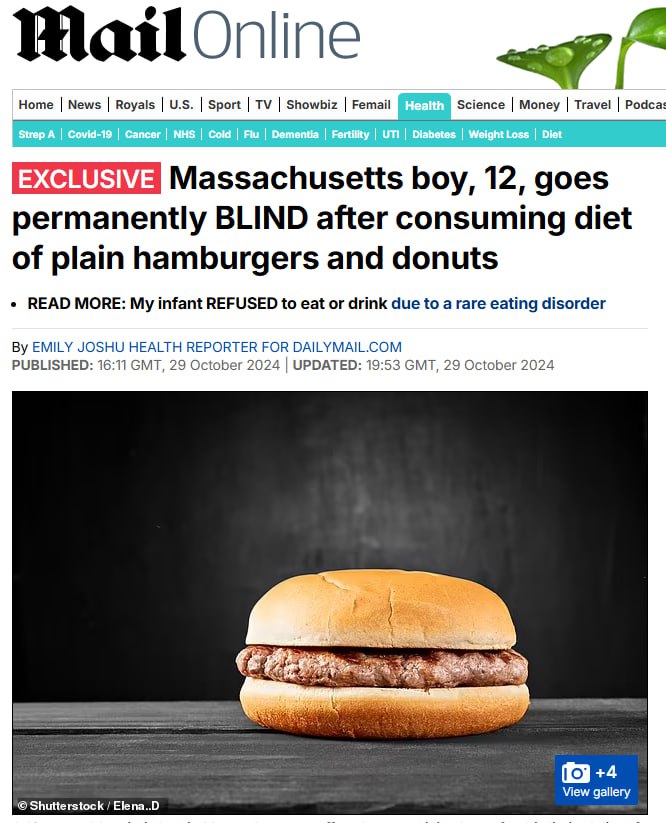Browse the Weight Loss topic

(x=499, y=134)
